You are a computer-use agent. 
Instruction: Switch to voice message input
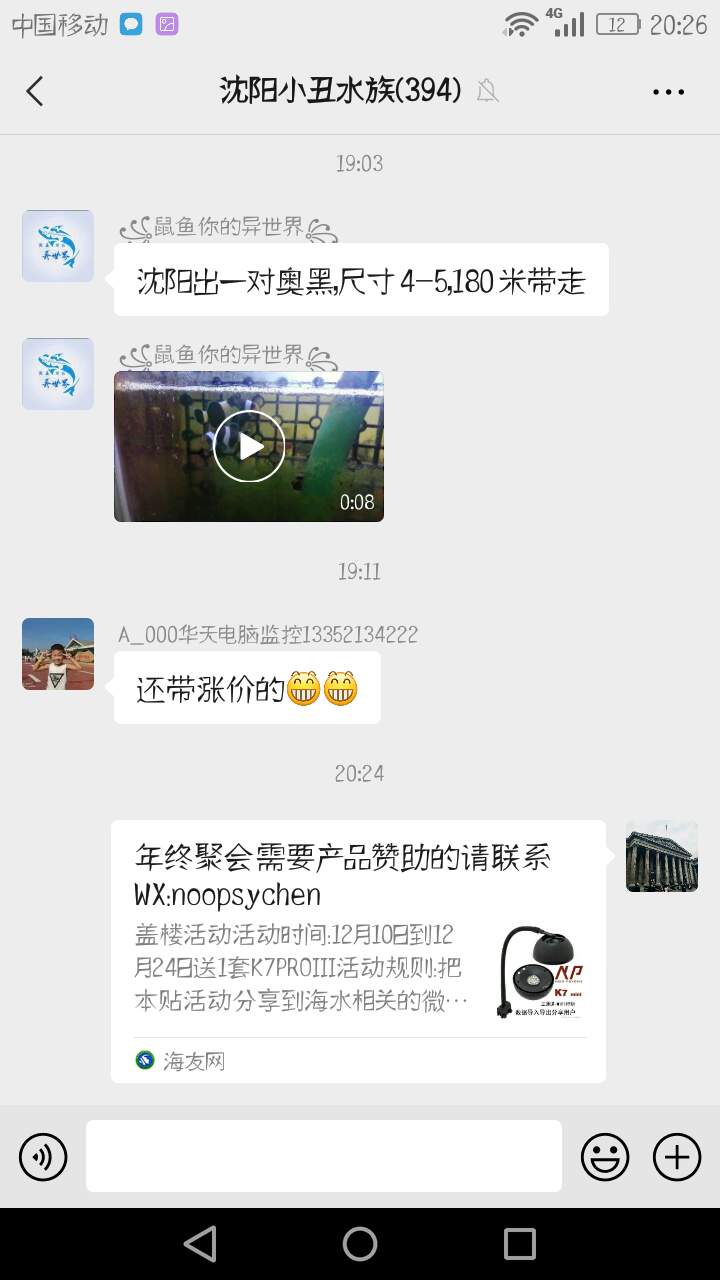coord(43,1157)
